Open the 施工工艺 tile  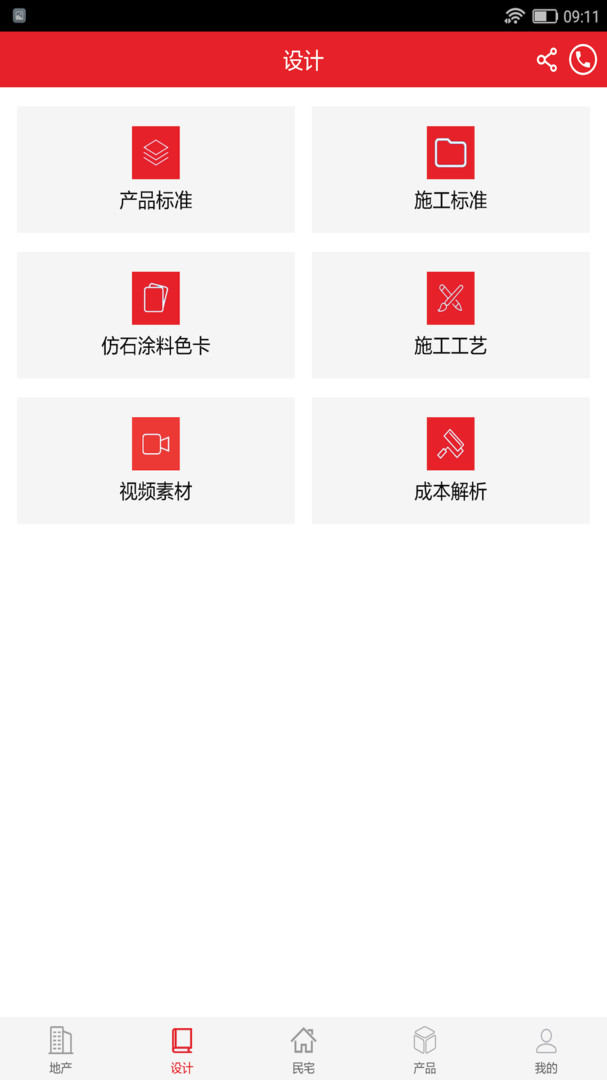[451, 315]
